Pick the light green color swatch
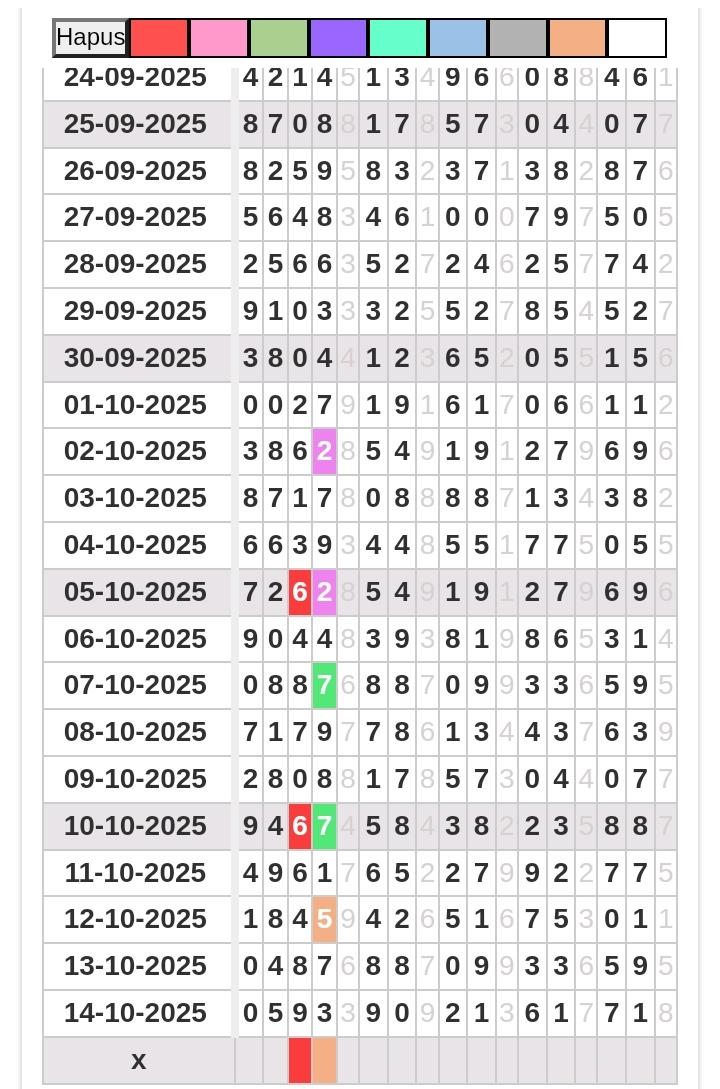 pos(279,38)
